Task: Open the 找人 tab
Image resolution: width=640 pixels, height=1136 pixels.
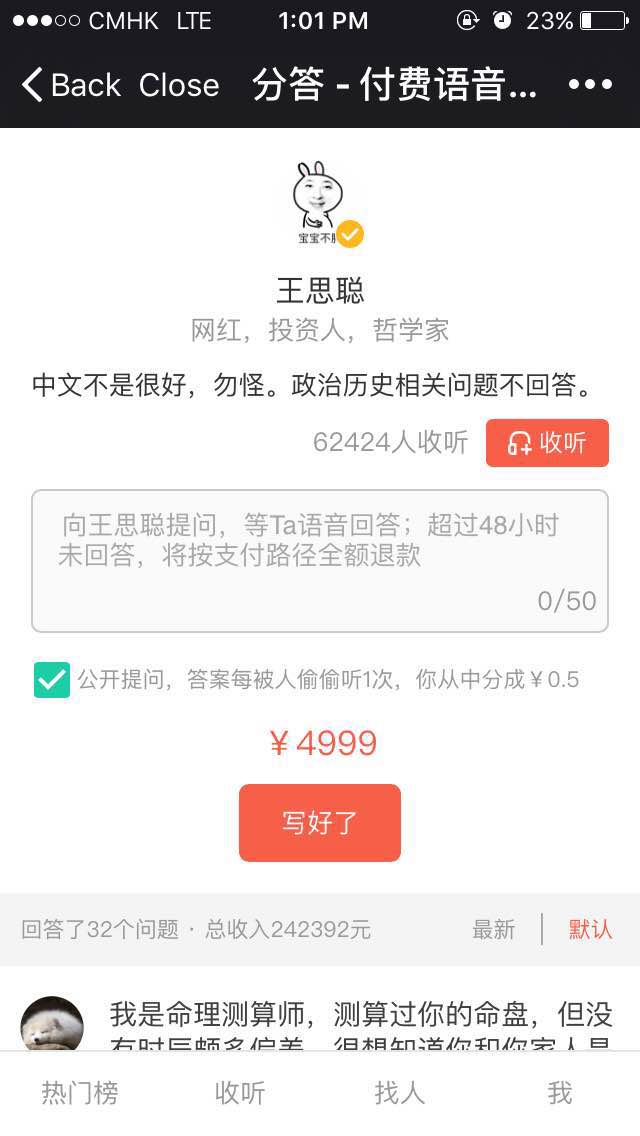Action: 399,1093
